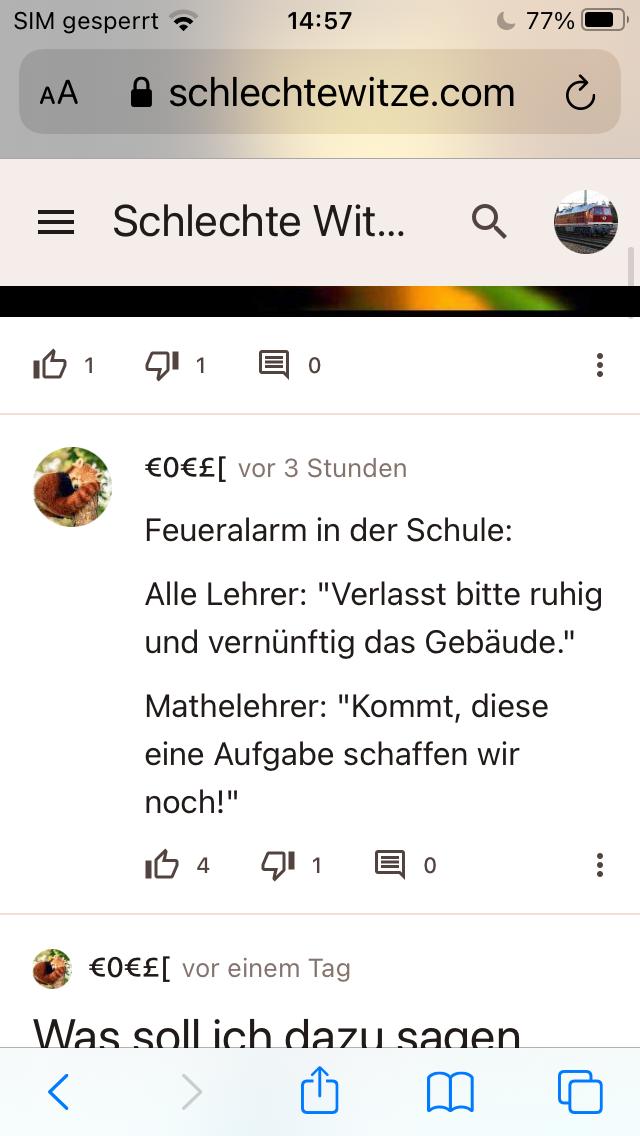Open comments on the Feueralarm joke

coord(390,865)
